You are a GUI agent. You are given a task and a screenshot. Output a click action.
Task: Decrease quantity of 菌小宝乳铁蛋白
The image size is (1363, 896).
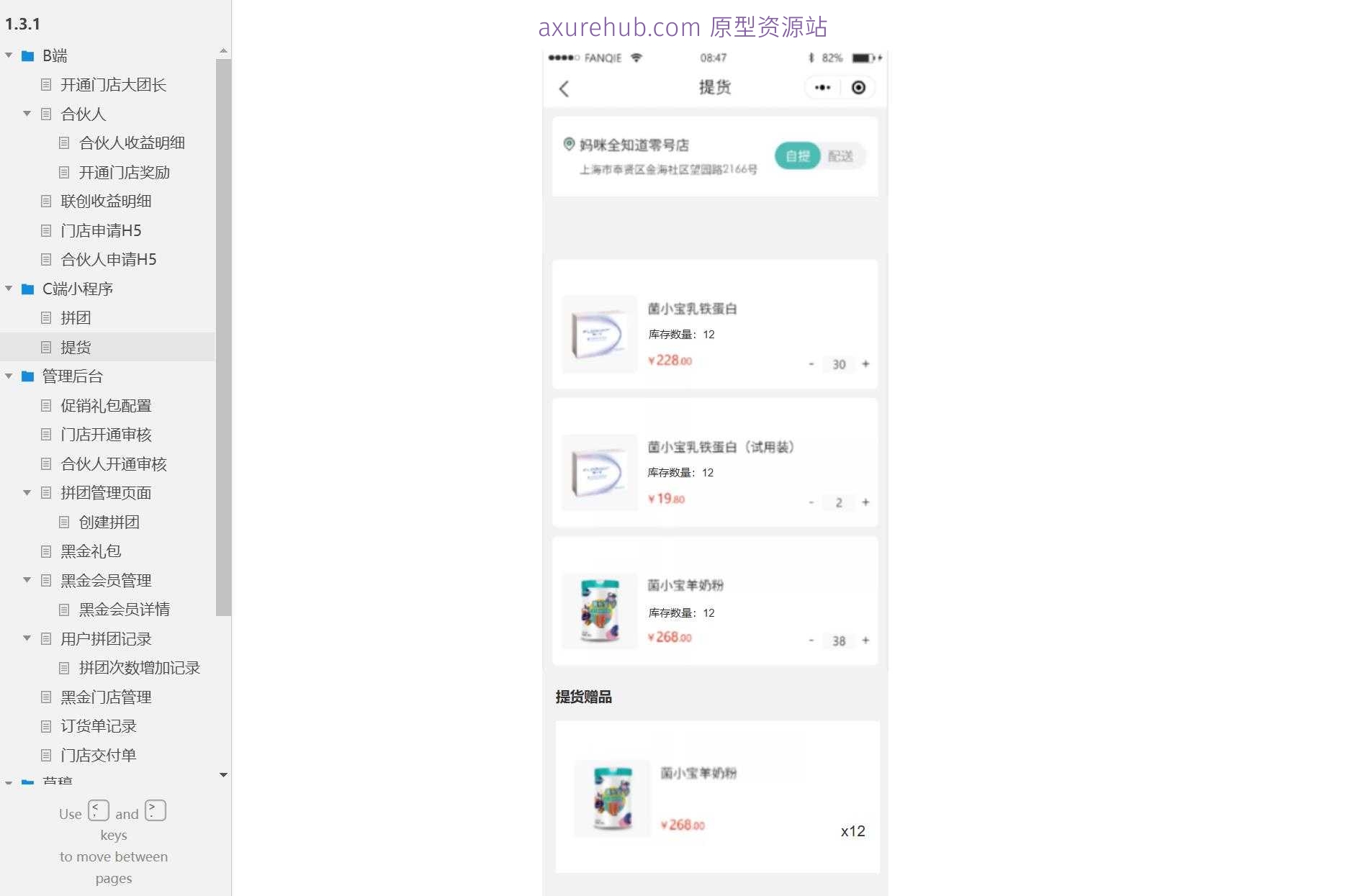pyautogui.click(x=811, y=364)
